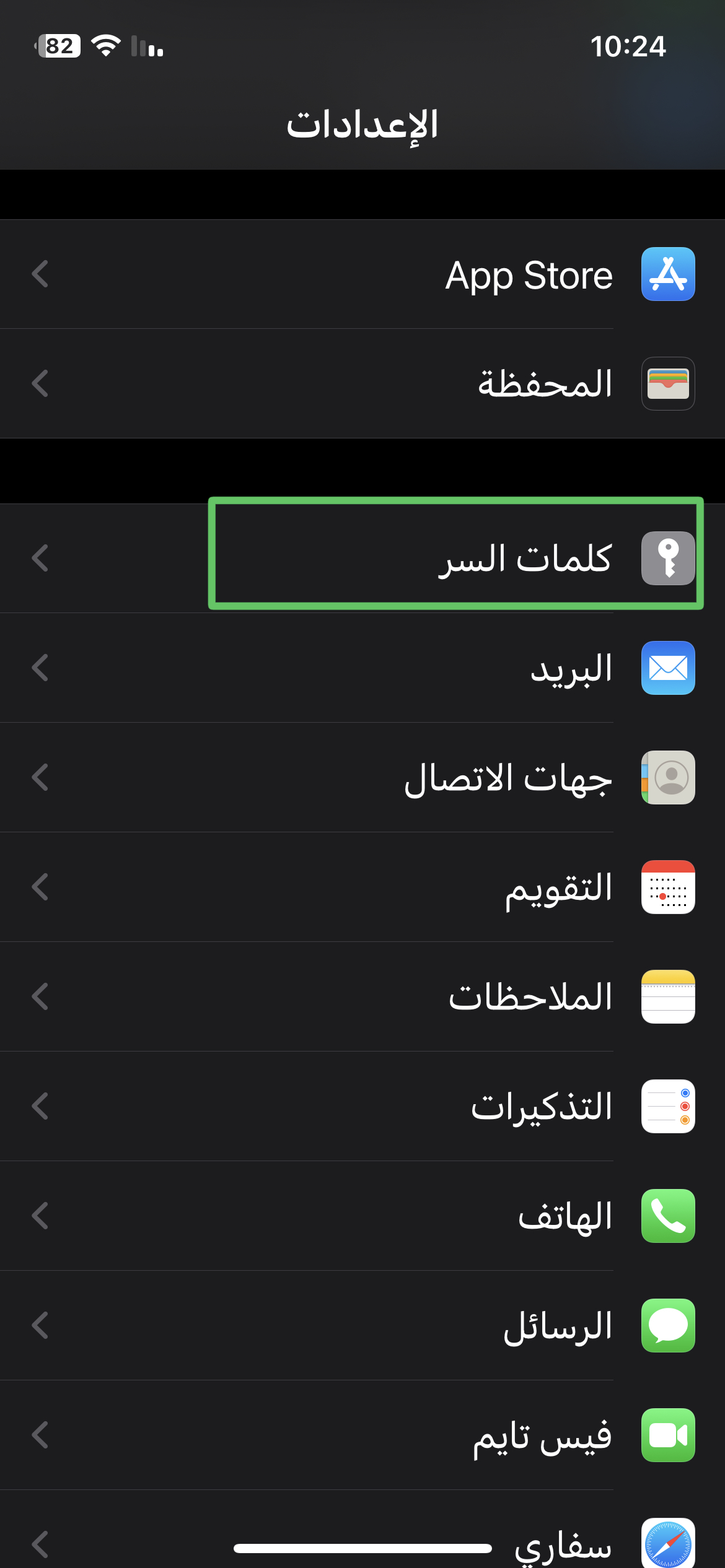Open جهات الاتصال (Contacts) settings
Screen dimensions: 725x1568
pos(362,777)
